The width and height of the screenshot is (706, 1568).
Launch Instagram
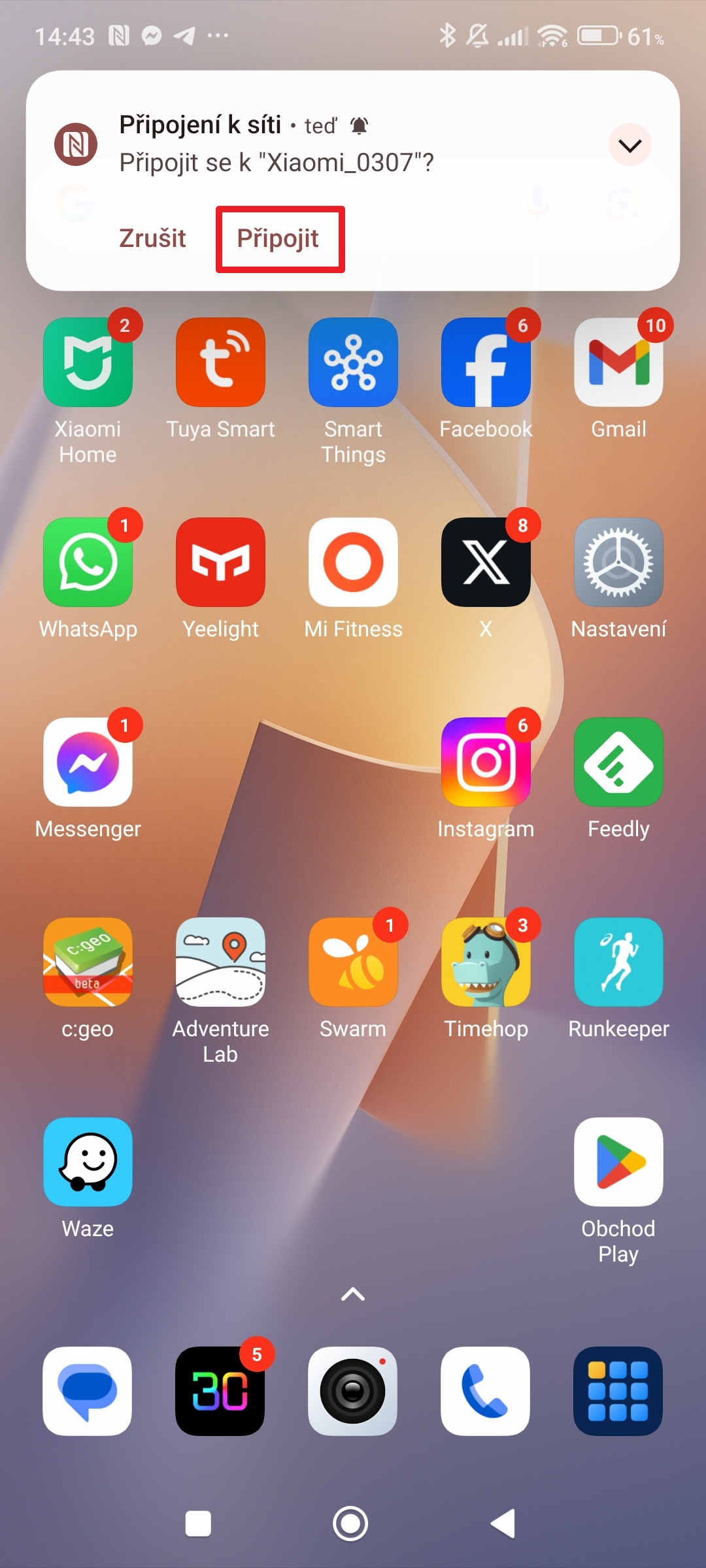(486, 762)
